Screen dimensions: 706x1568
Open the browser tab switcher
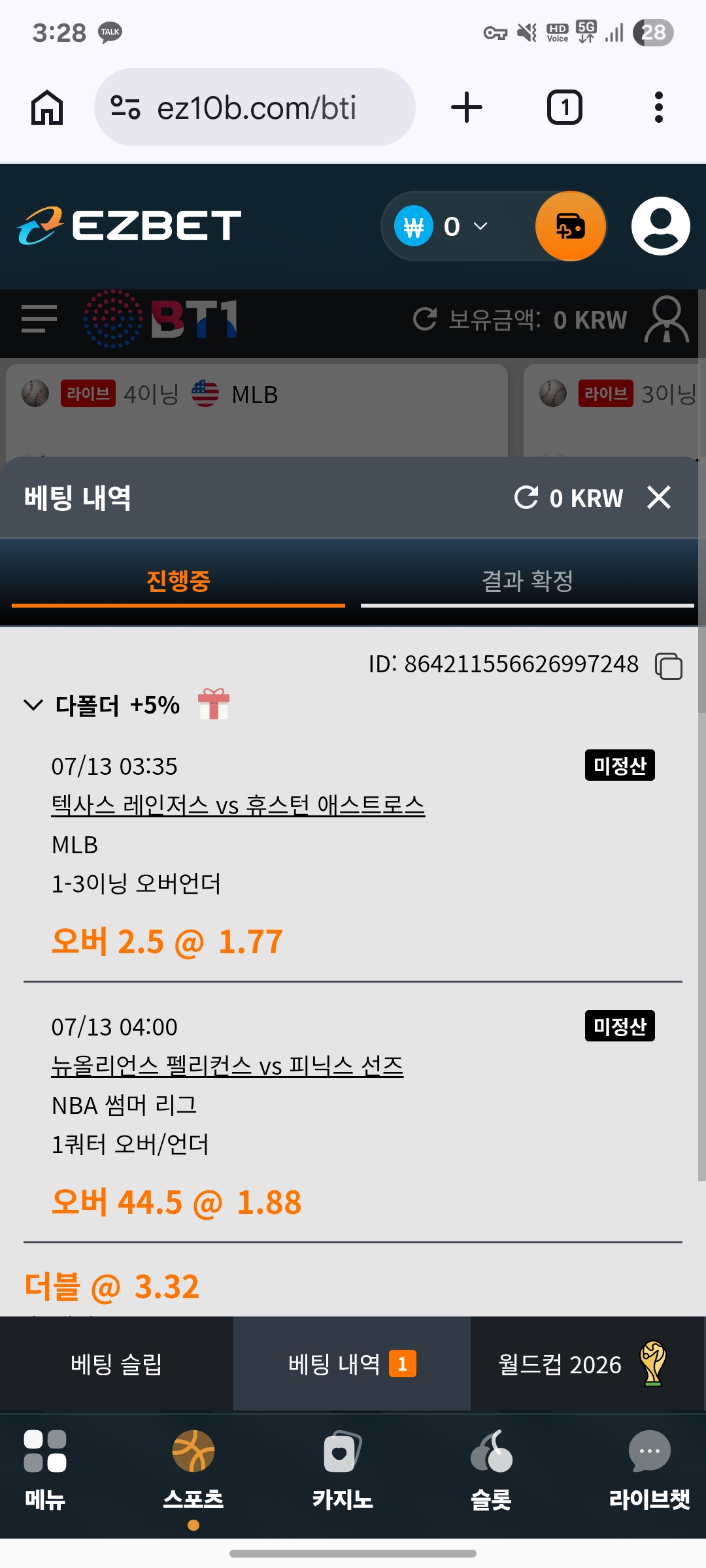564,107
